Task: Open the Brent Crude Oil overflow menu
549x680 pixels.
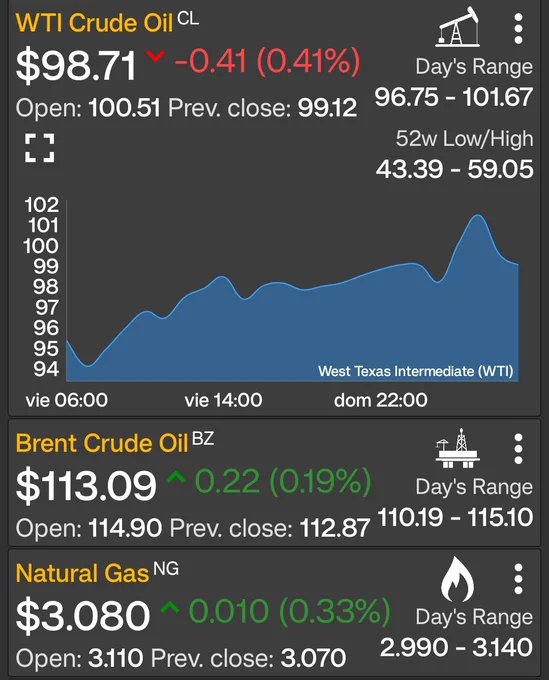Action: 518,449
